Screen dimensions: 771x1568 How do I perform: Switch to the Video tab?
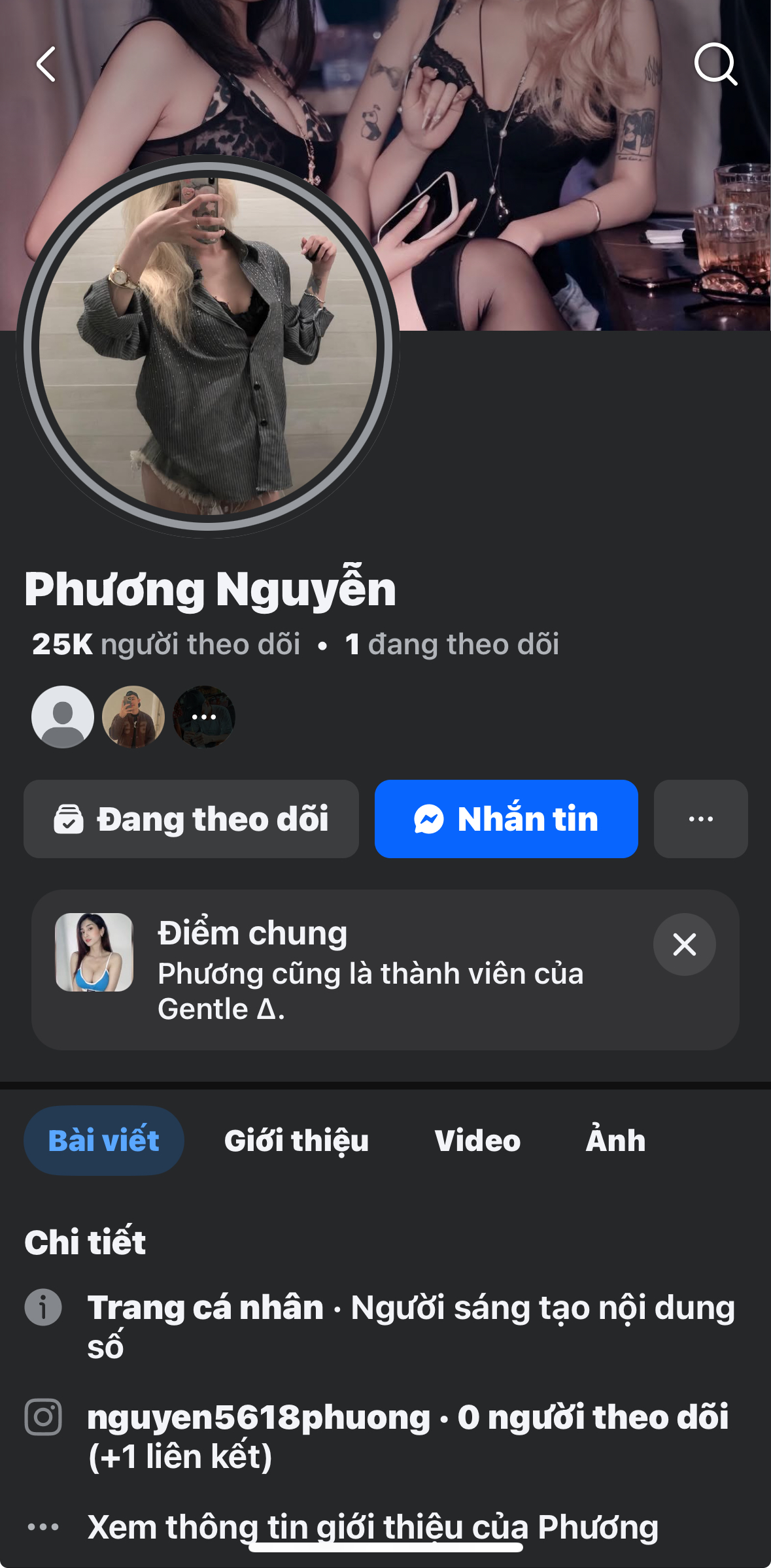coord(477,1141)
